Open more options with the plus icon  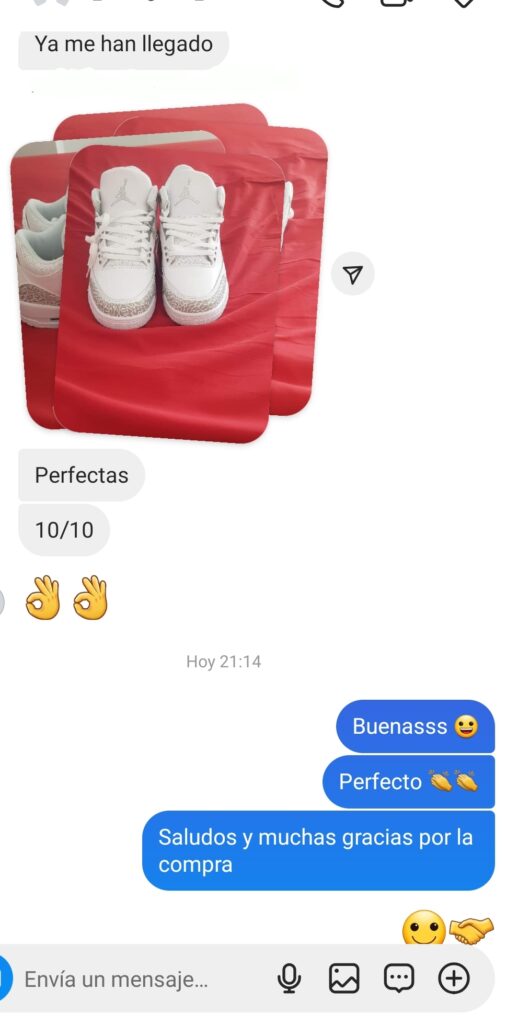click(x=453, y=978)
